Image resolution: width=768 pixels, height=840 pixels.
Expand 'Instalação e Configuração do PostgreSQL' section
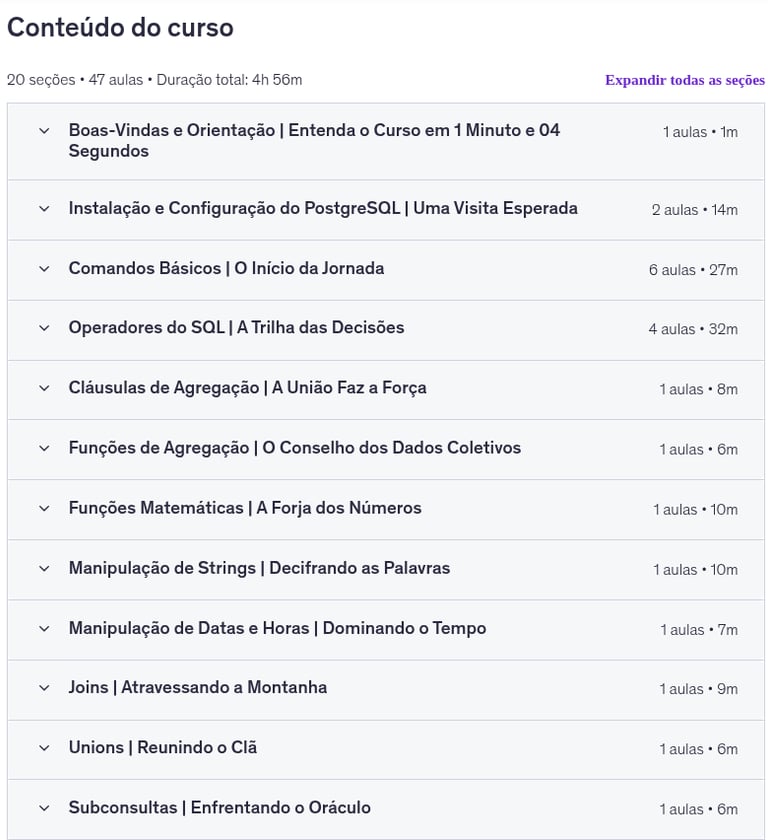point(322,209)
